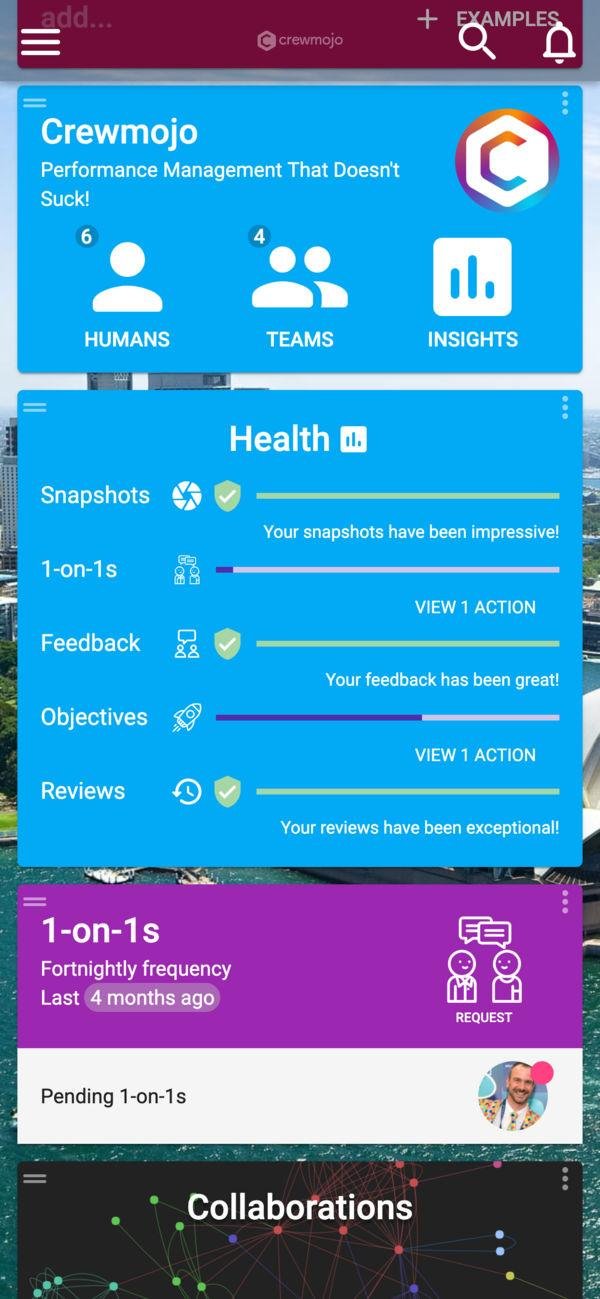Open the Collaborations card overflow menu
Viewport: 600px width, 1299px height.
point(565,1178)
